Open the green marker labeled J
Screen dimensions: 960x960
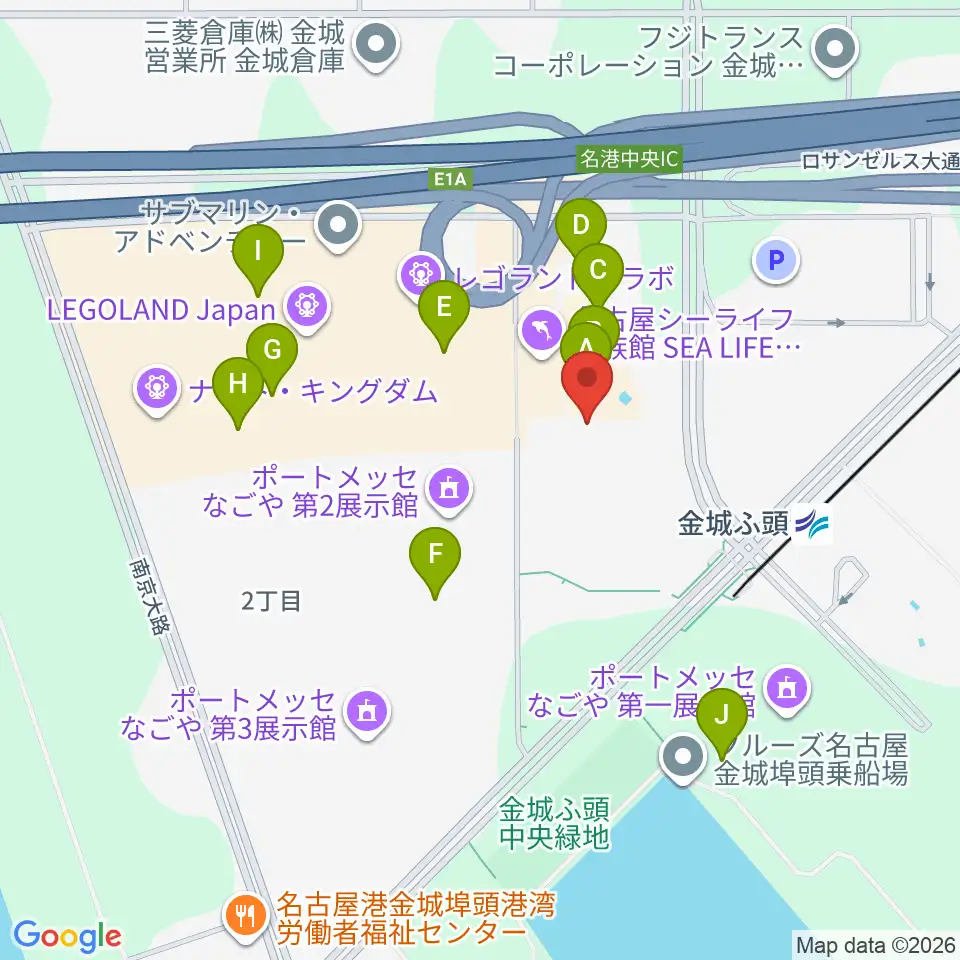pyautogui.click(x=722, y=719)
